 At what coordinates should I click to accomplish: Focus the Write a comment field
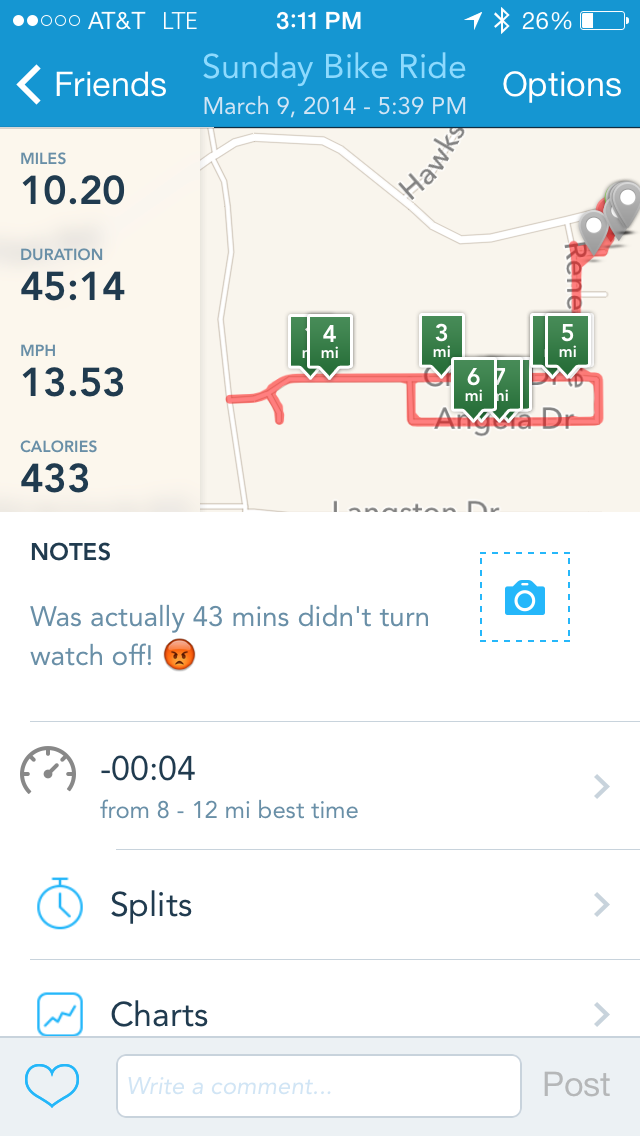click(x=318, y=1086)
